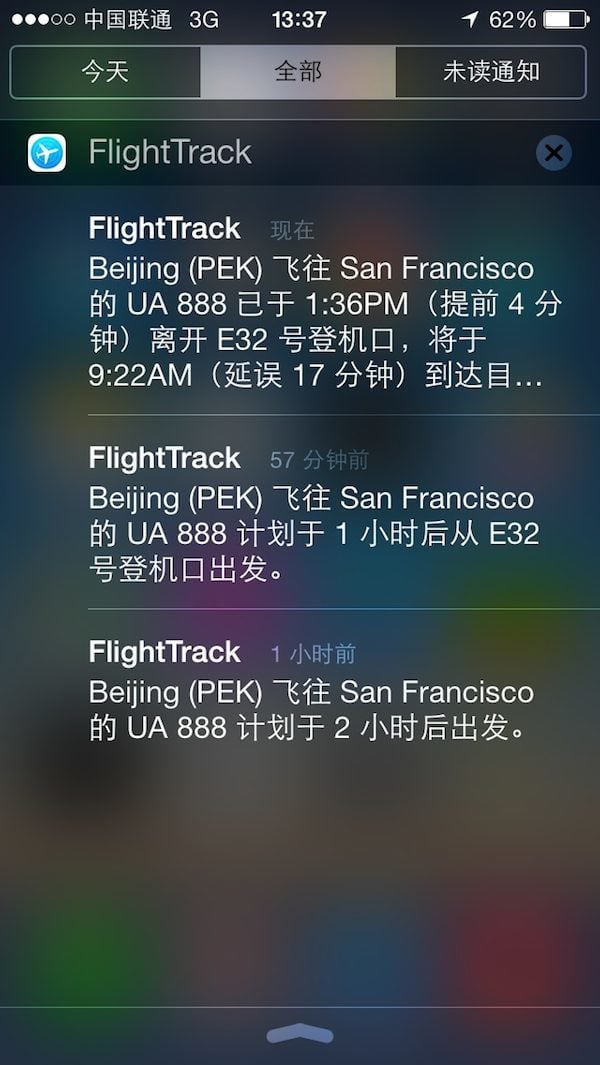This screenshot has width=600, height=1065.
Task: Select the 全部 tab
Action: pyautogui.click(x=298, y=72)
